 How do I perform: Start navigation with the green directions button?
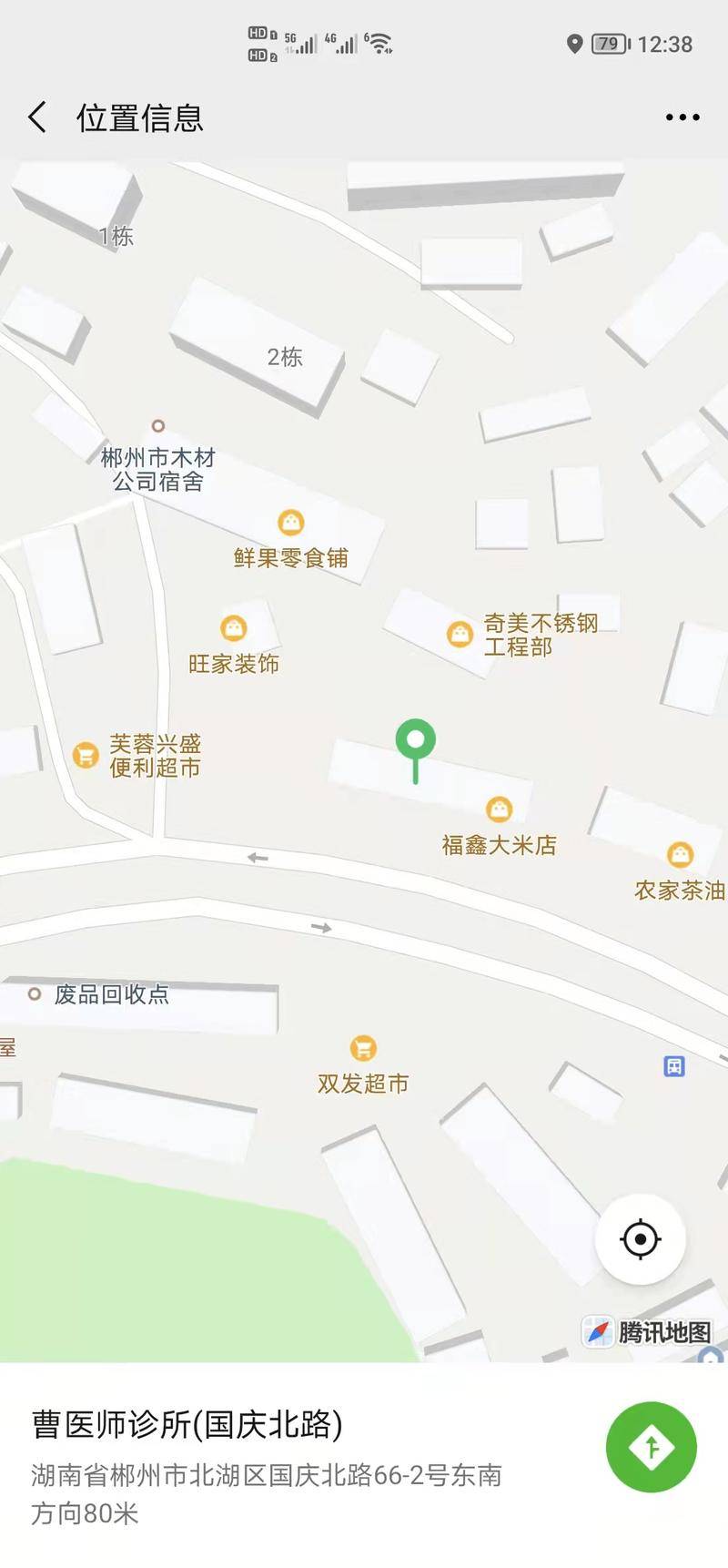[652, 1448]
